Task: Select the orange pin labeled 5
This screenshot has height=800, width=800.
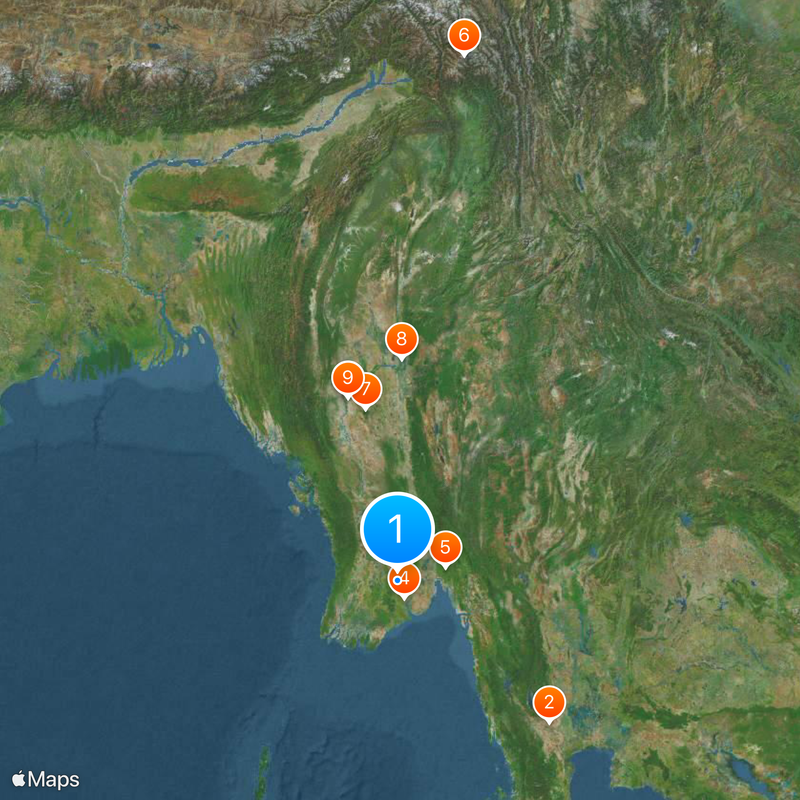Action: pos(446,547)
